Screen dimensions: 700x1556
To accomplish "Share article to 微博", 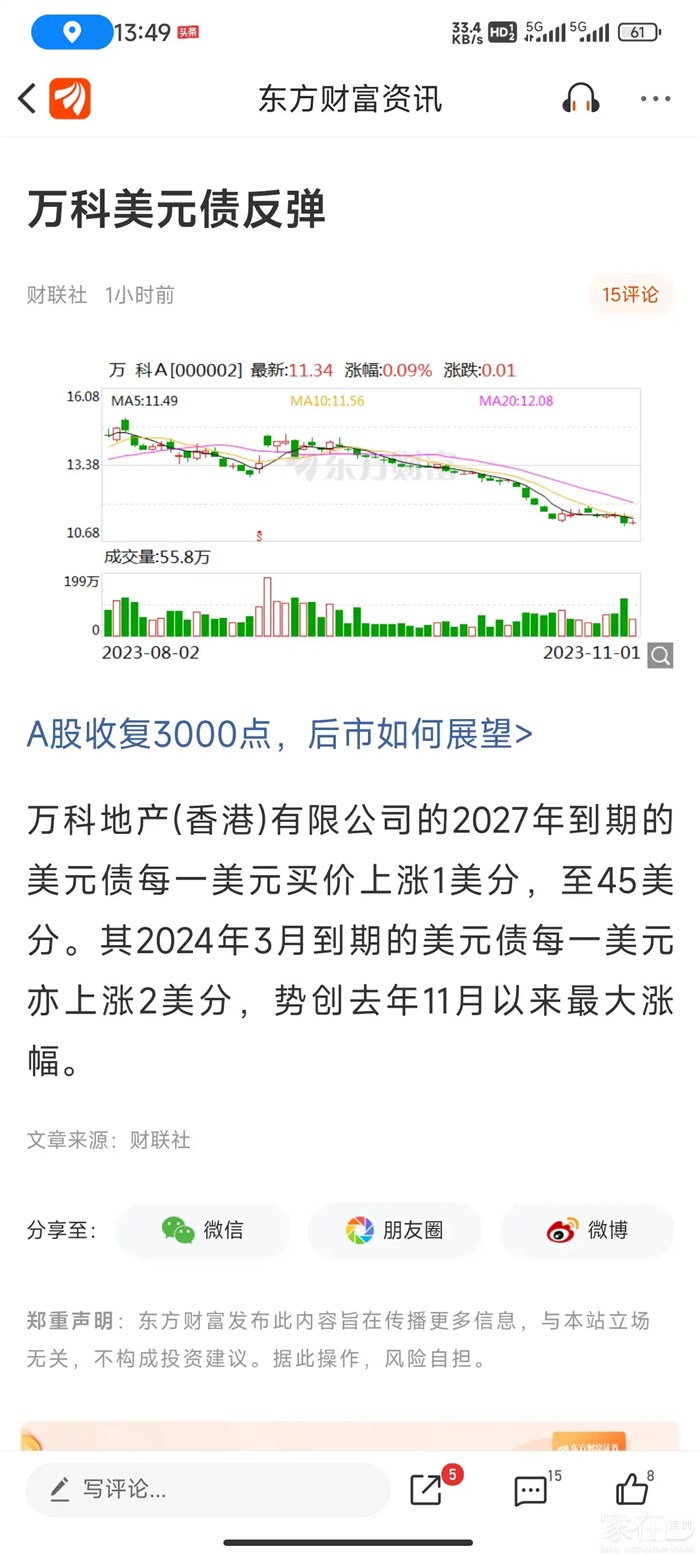I will pyautogui.click(x=588, y=1230).
